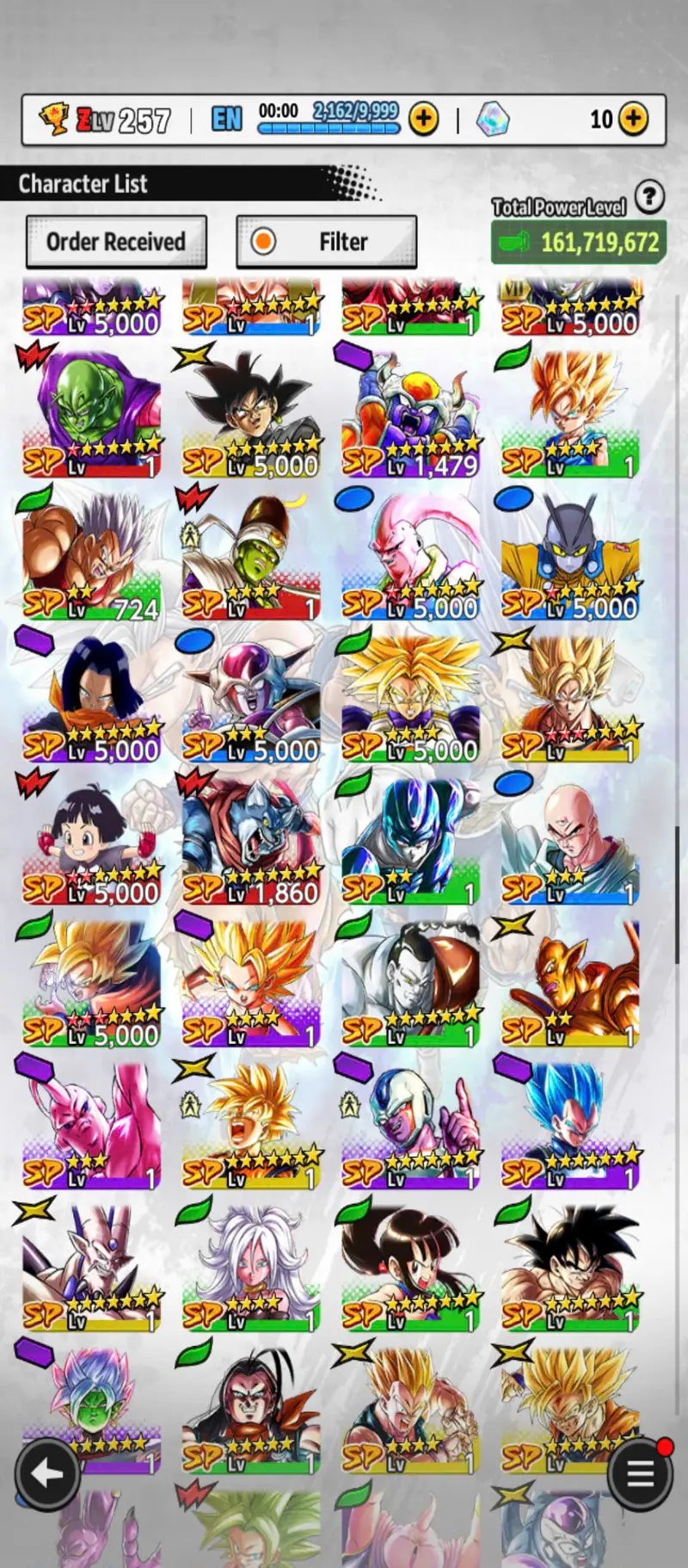
Task: Open the Filter options
Action: tap(327, 242)
